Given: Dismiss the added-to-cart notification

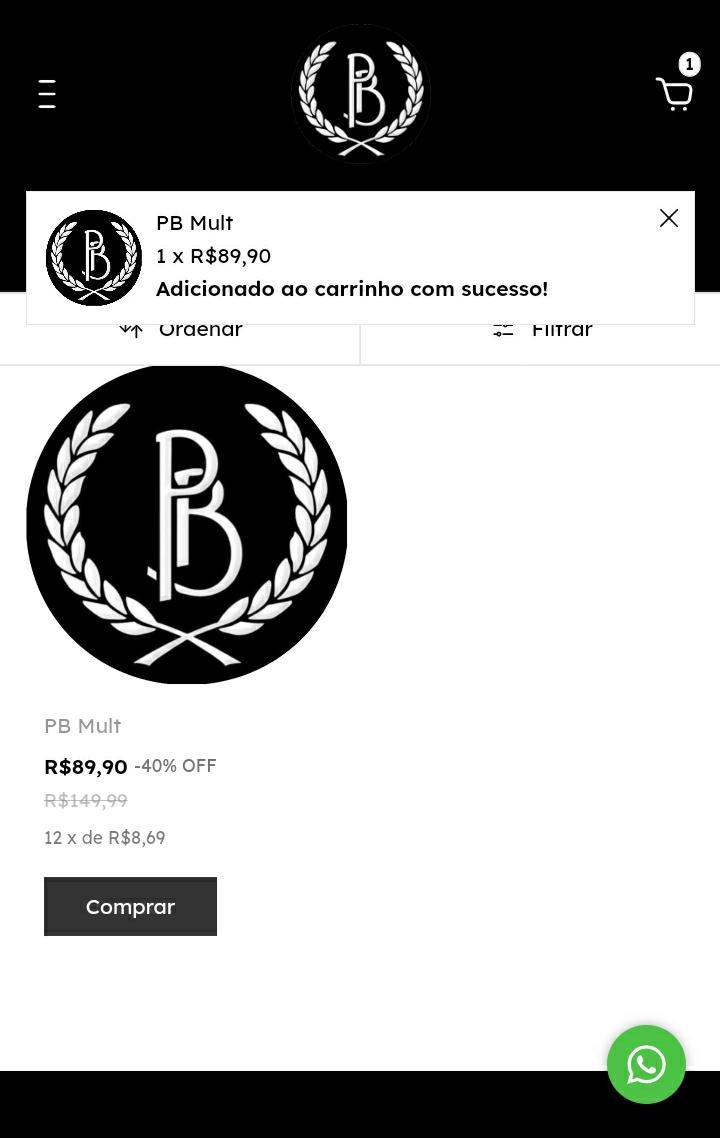Looking at the screenshot, I should [669, 218].
